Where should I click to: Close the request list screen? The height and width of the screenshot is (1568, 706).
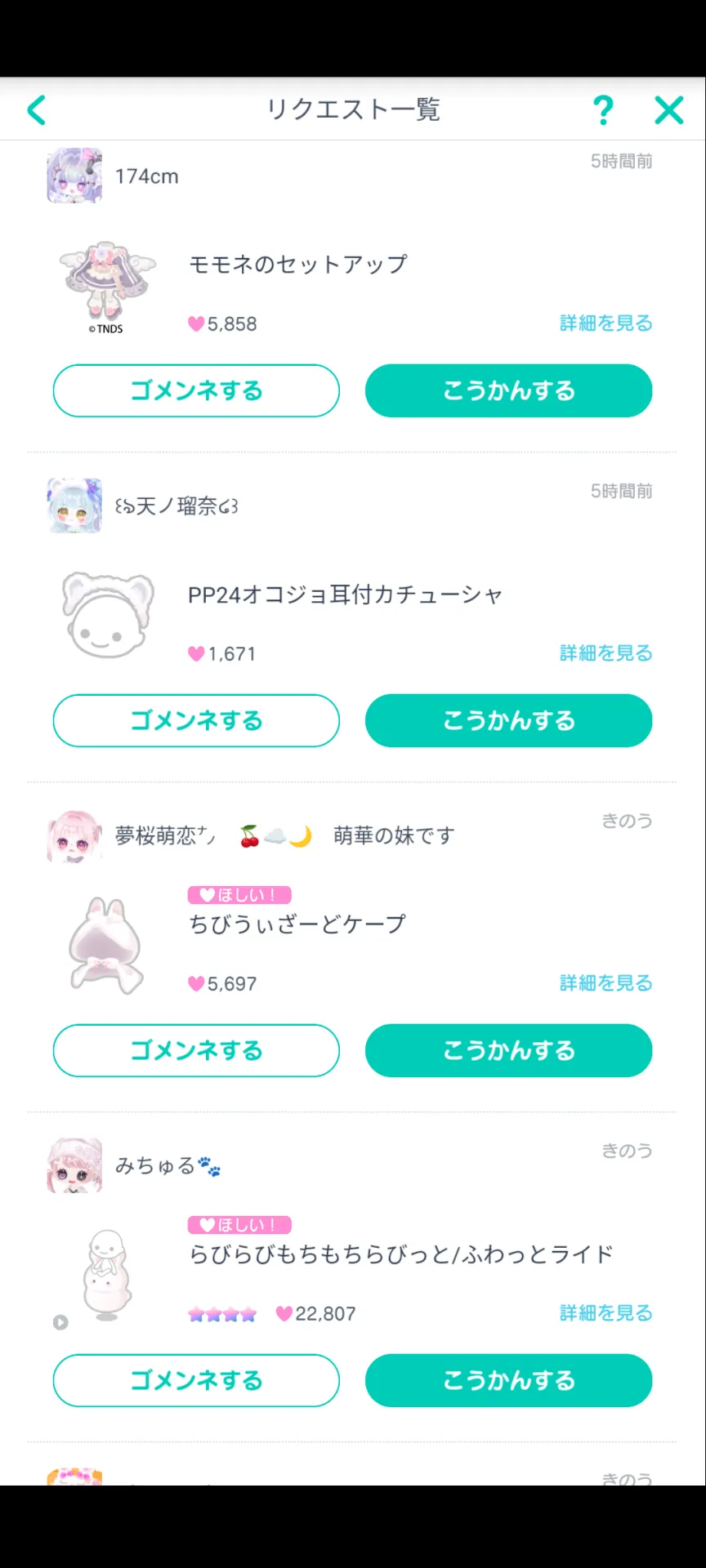(x=668, y=110)
